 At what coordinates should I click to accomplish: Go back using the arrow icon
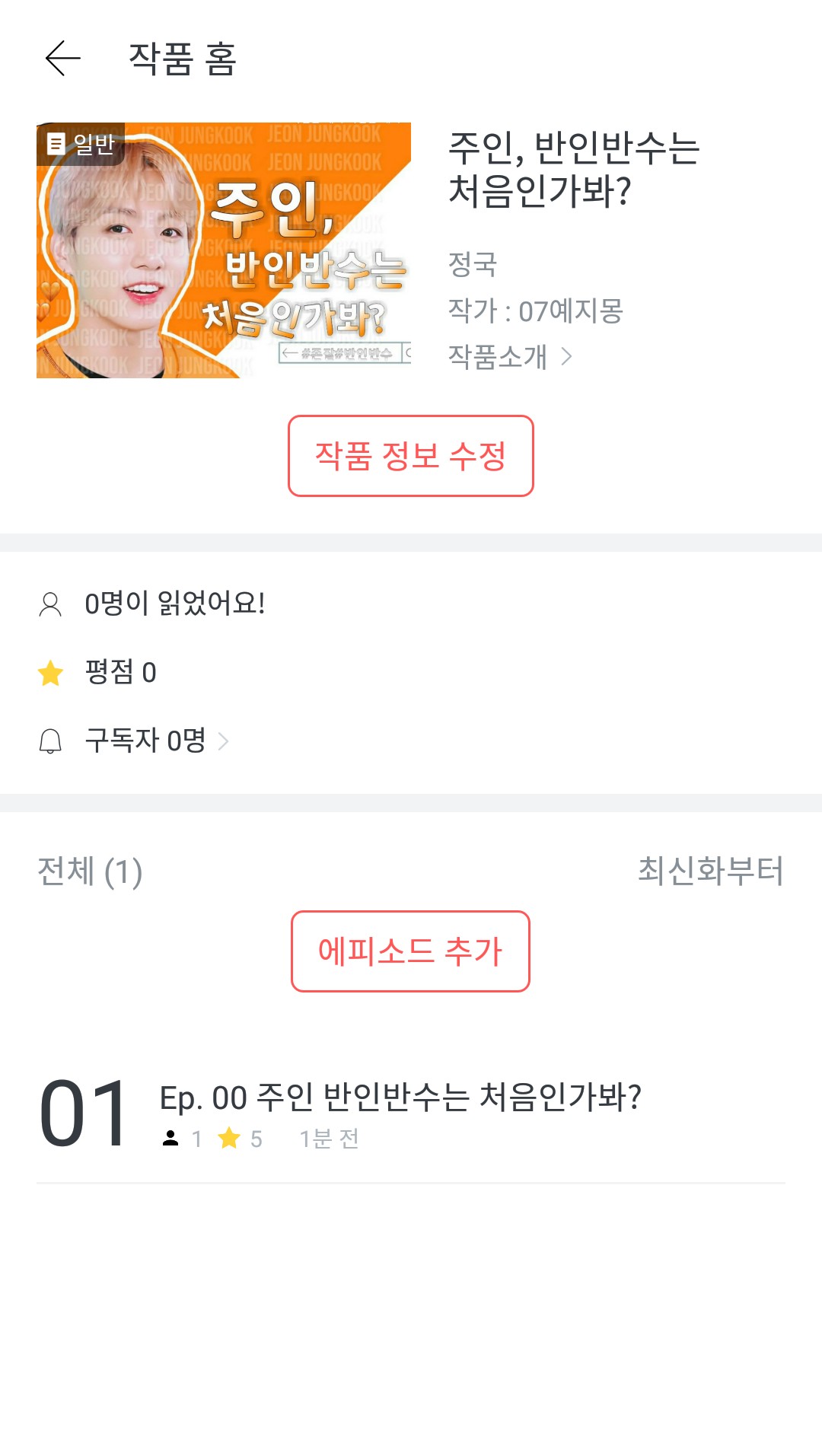click(62, 59)
